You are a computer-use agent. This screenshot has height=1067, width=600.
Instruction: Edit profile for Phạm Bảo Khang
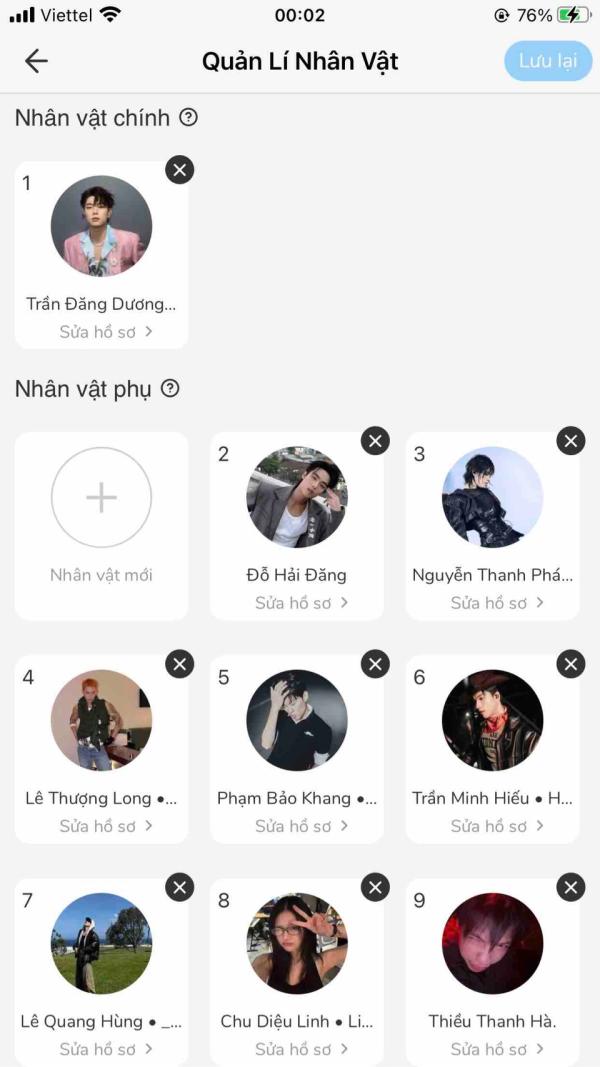click(x=301, y=826)
